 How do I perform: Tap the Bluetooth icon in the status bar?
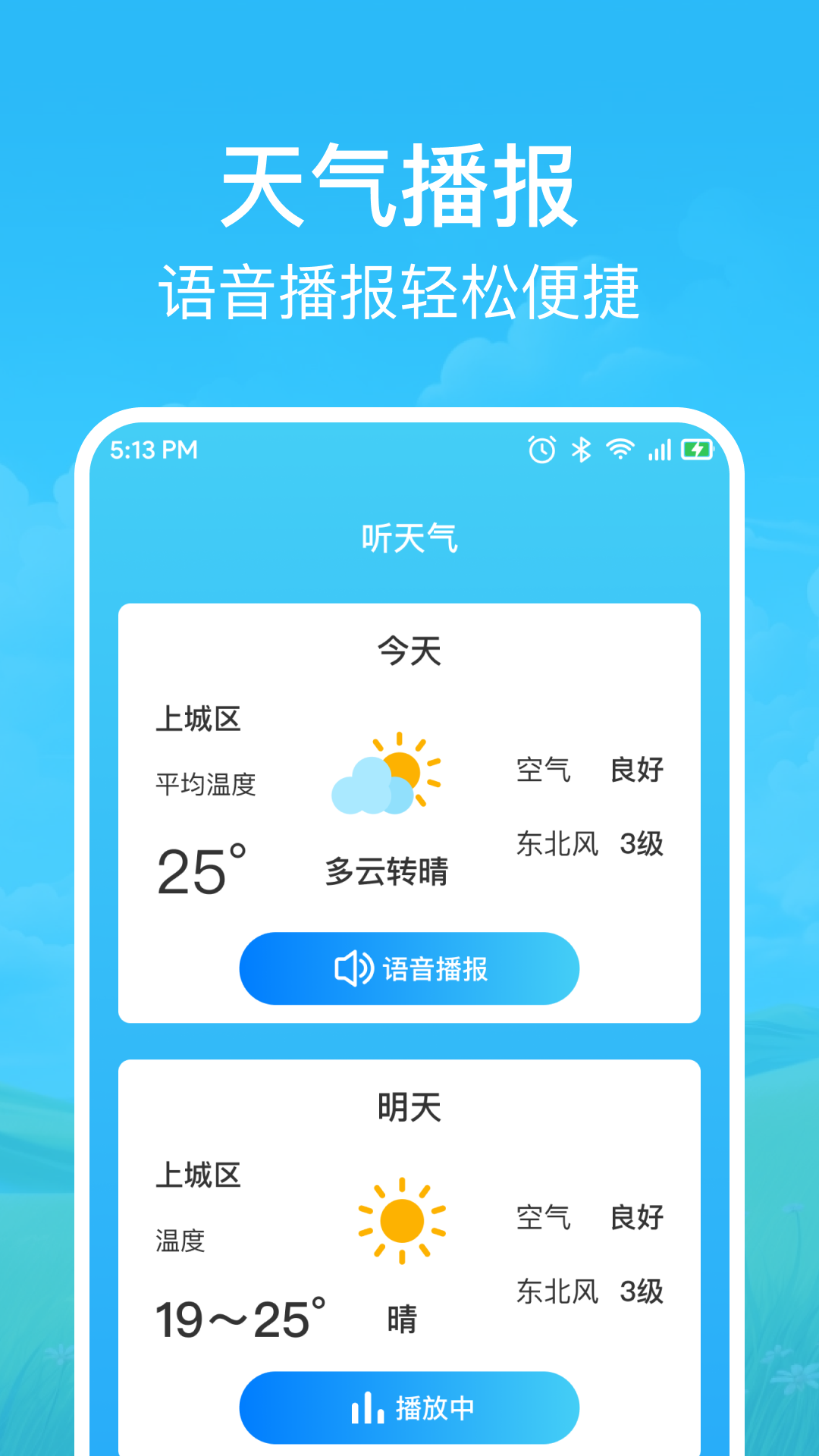click(581, 449)
